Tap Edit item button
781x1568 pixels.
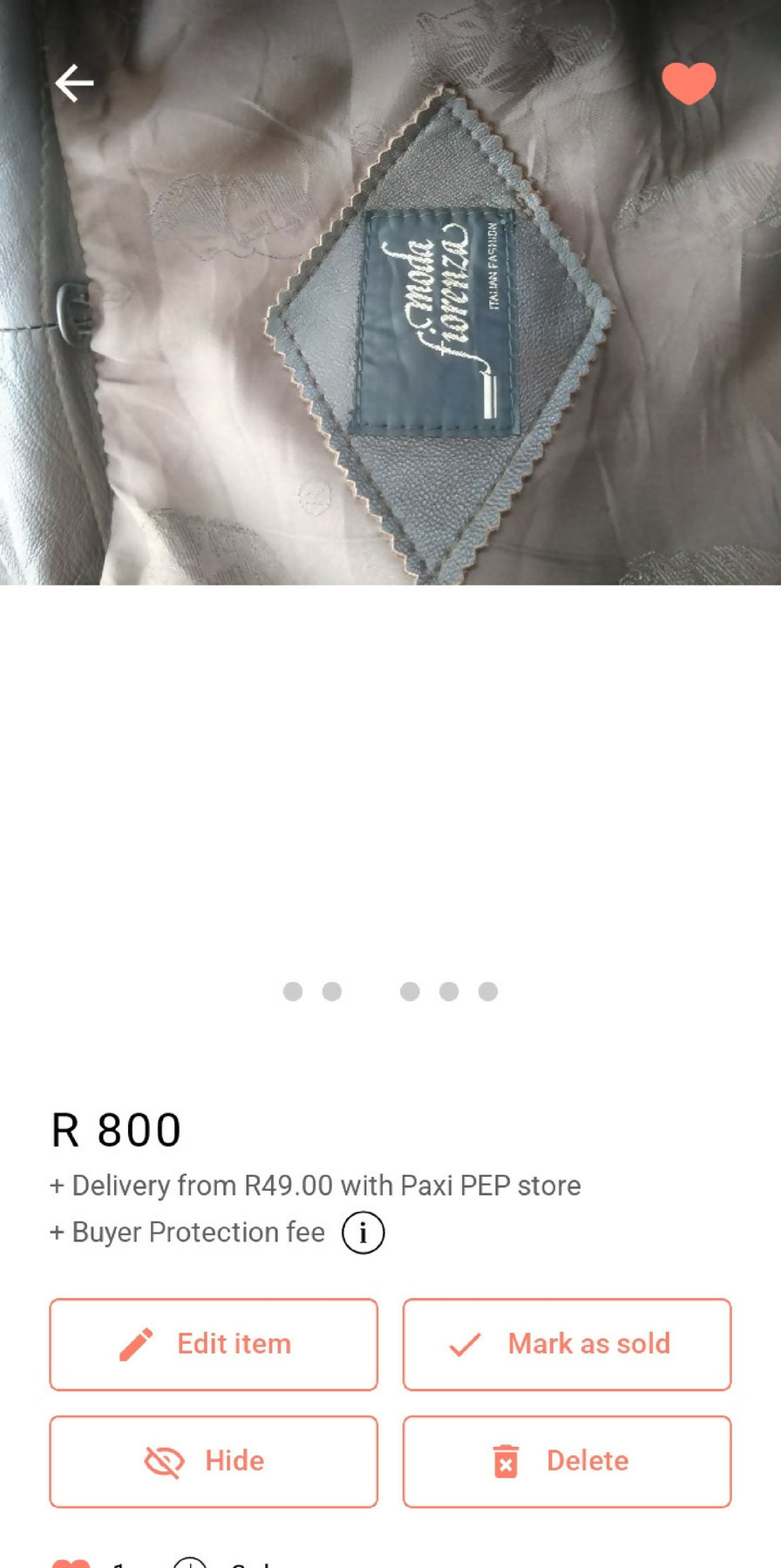(x=214, y=1344)
